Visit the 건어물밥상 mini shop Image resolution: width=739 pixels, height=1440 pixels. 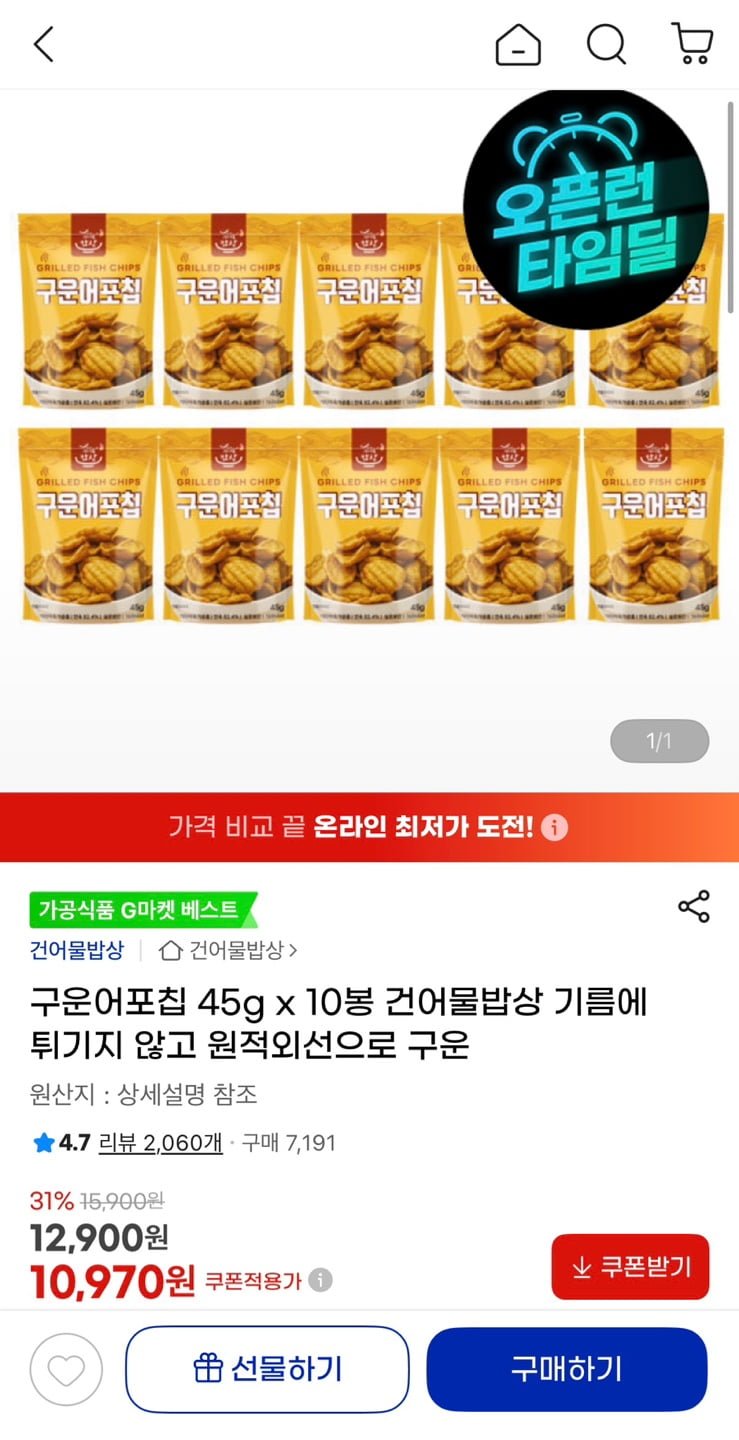point(229,949)
